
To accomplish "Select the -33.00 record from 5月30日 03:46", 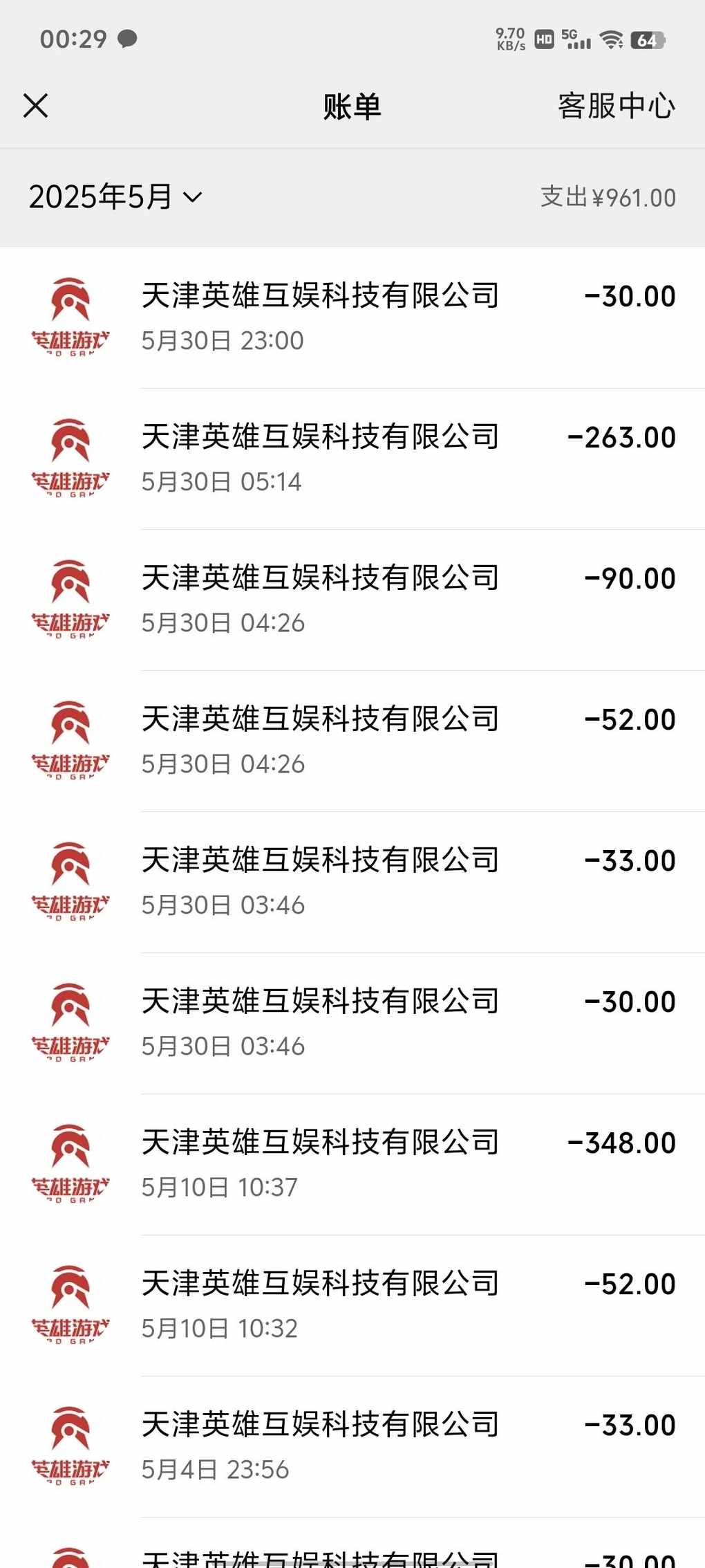I will (352, 883).
